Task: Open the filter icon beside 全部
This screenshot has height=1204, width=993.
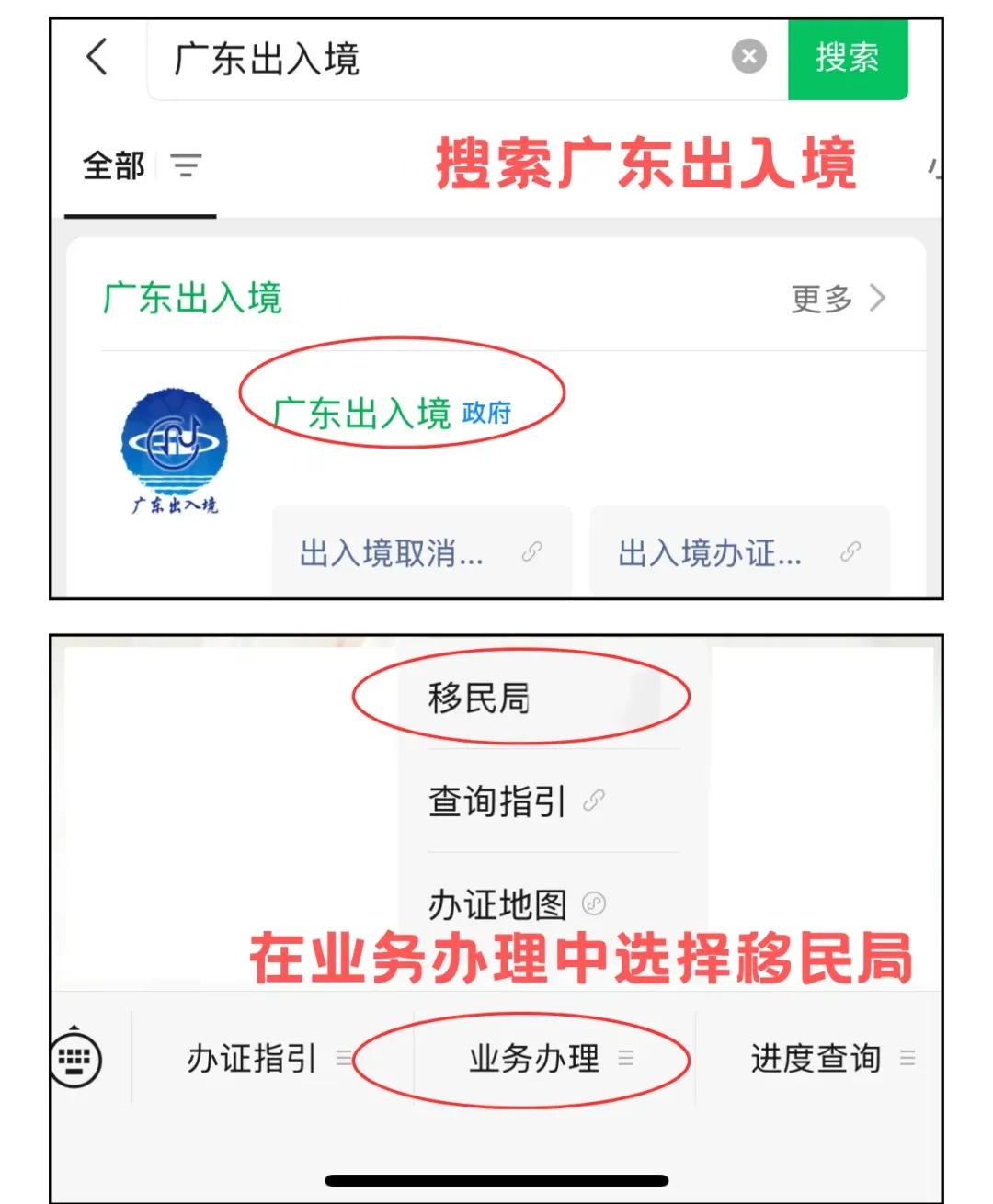Action: (x=188, y=165)
